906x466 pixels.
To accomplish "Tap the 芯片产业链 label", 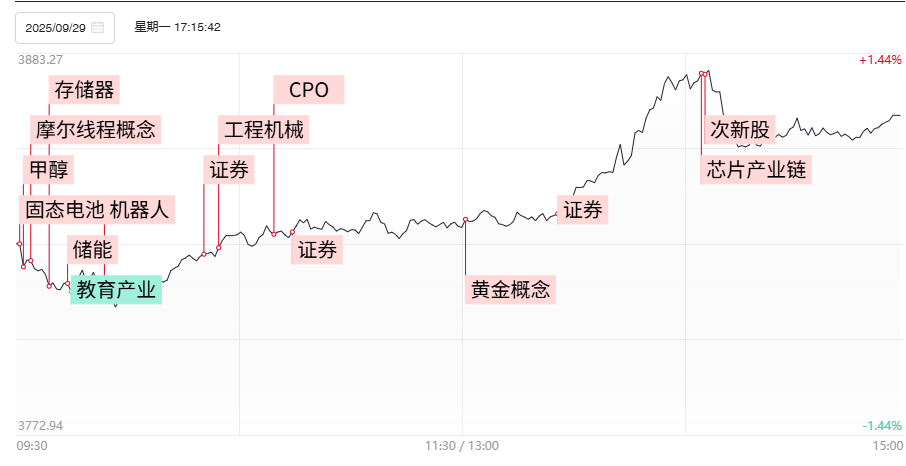I will [x=756, y=170].
